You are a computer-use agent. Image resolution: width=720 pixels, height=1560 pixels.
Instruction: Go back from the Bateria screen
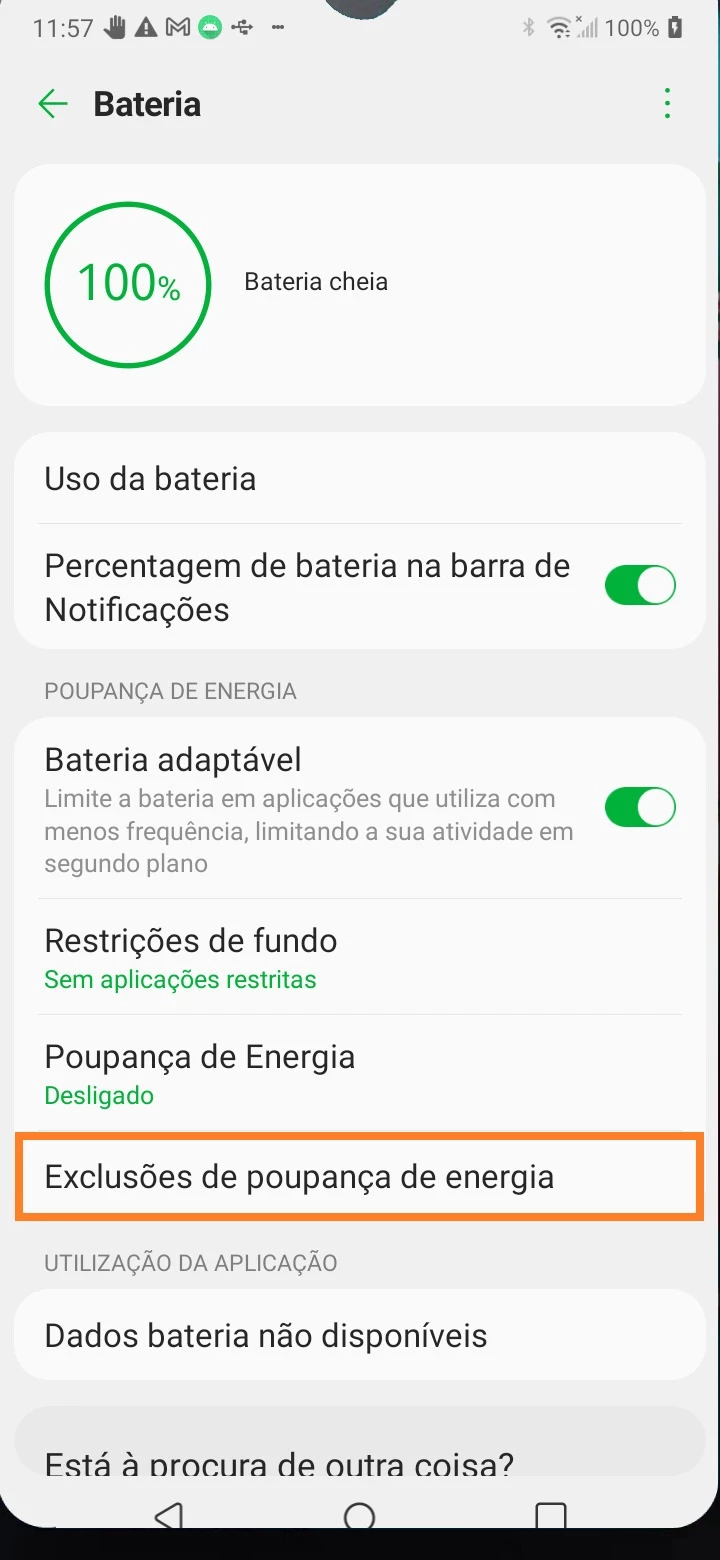click(52, 104)
